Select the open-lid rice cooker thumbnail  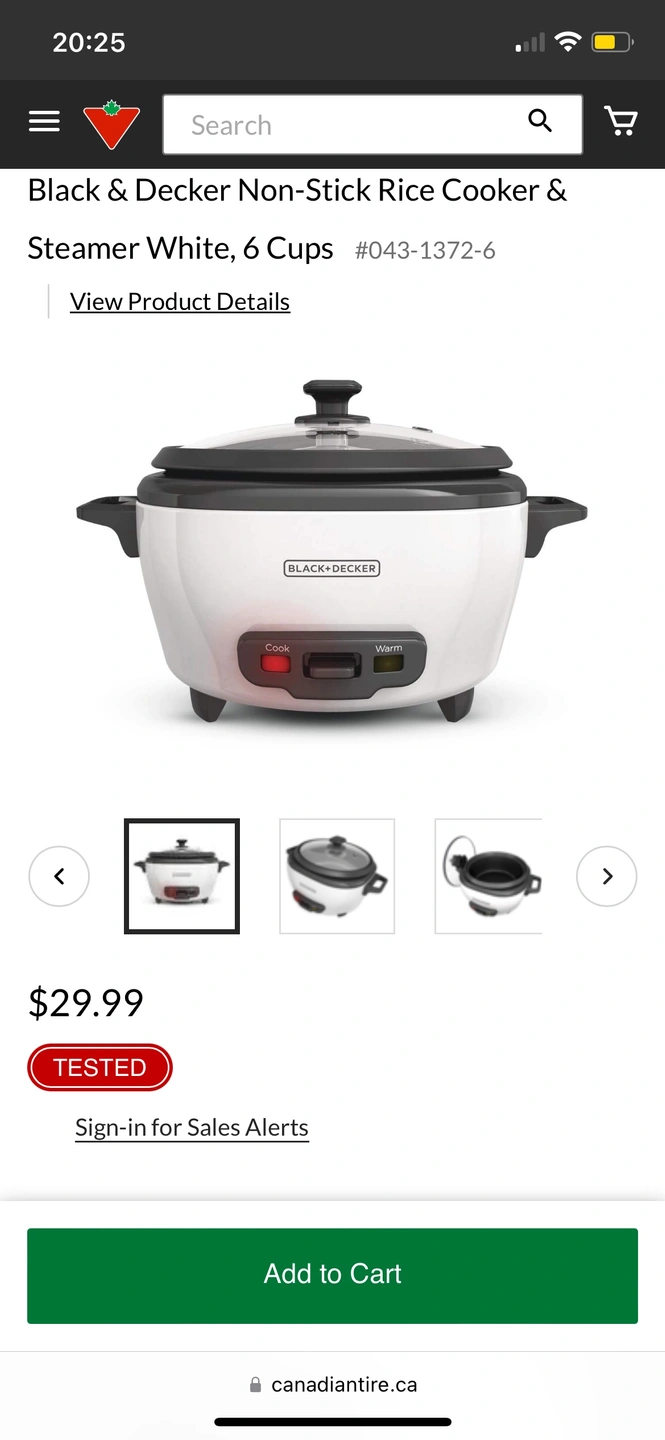pos(489,876)
